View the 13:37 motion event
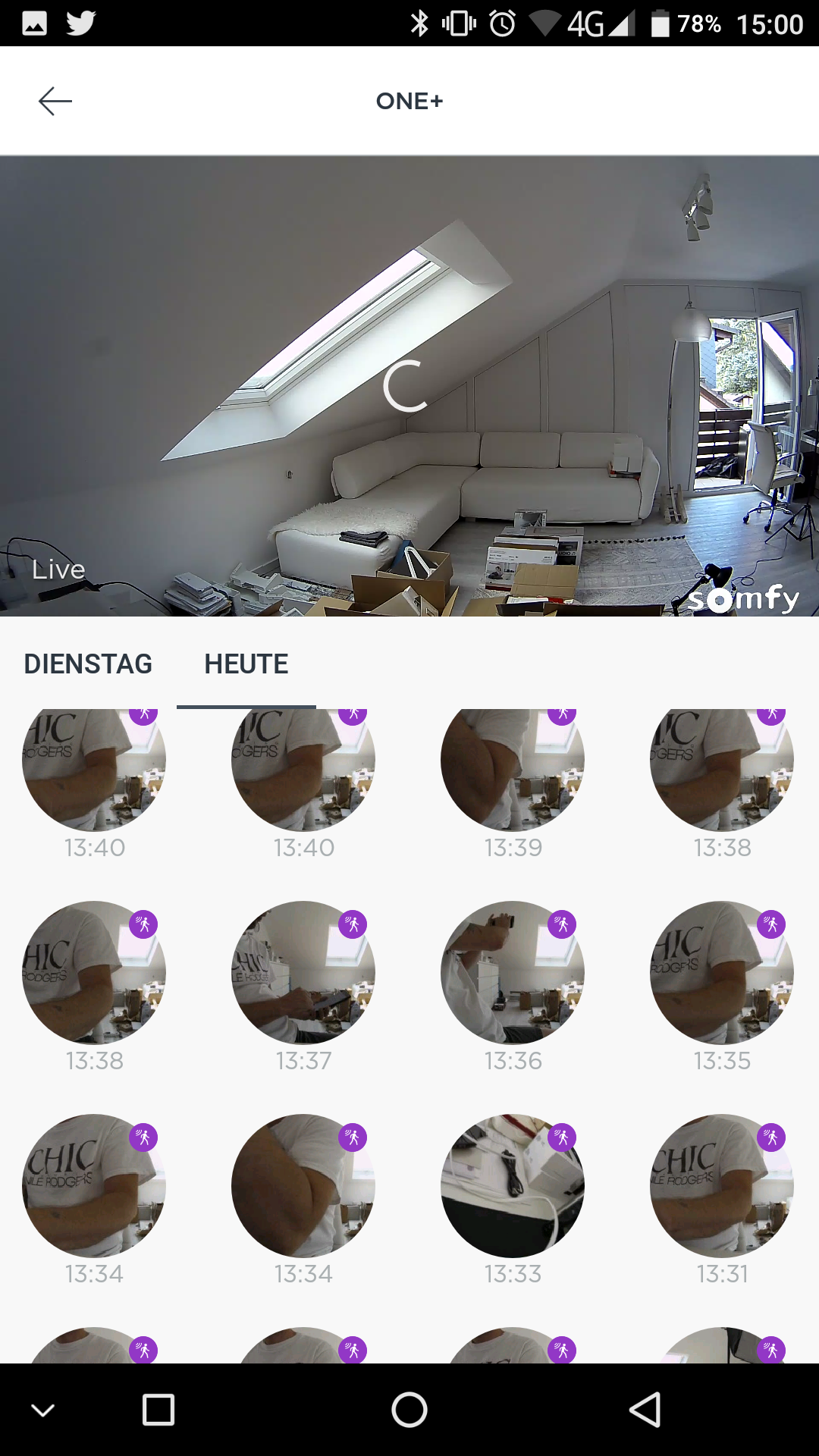The image size is (819, 1456). (303, 972)
